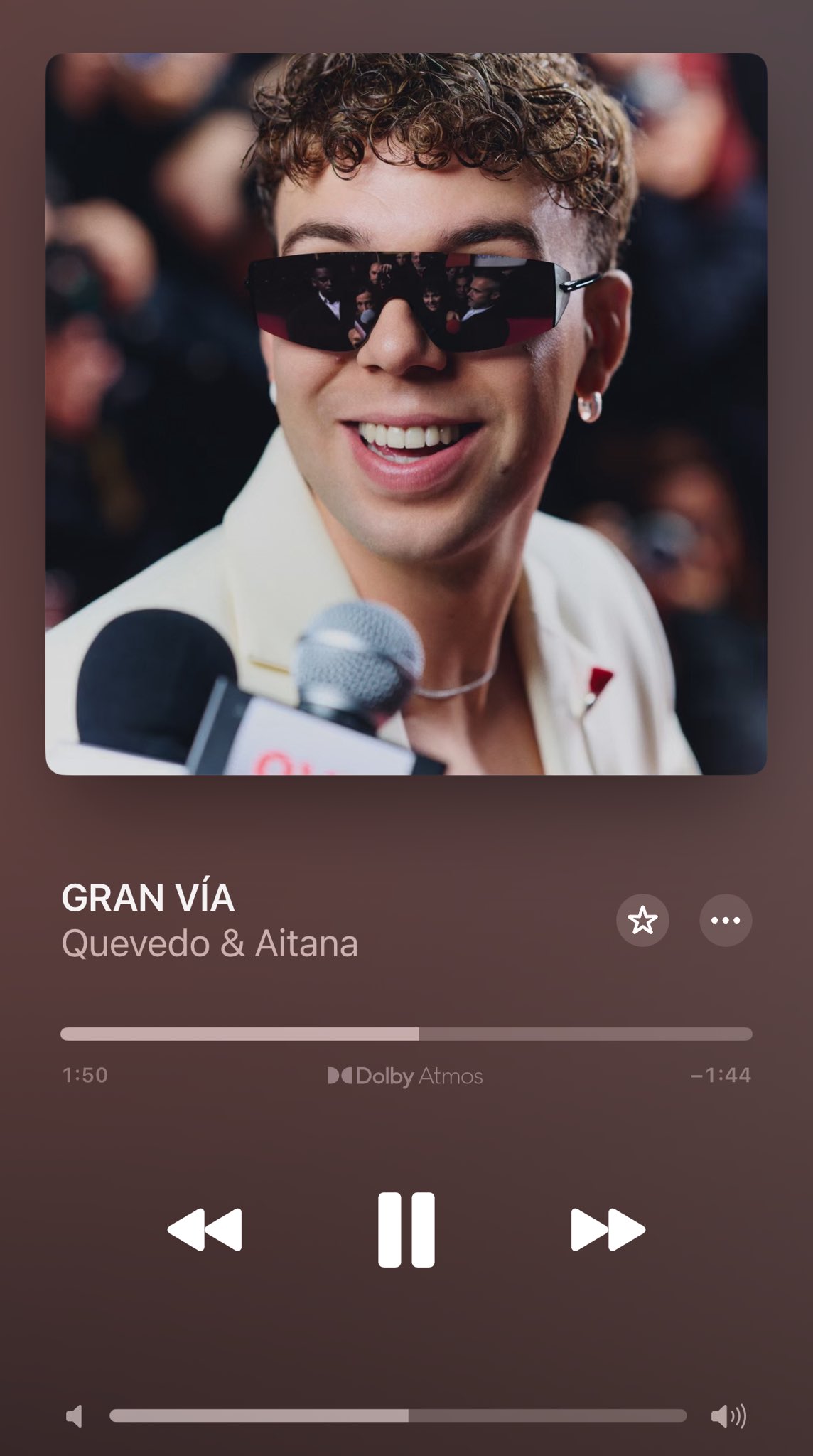The height and width of the screenshot is (1456, 813).
Task: Tap the volume slider
Action: 398,1415
